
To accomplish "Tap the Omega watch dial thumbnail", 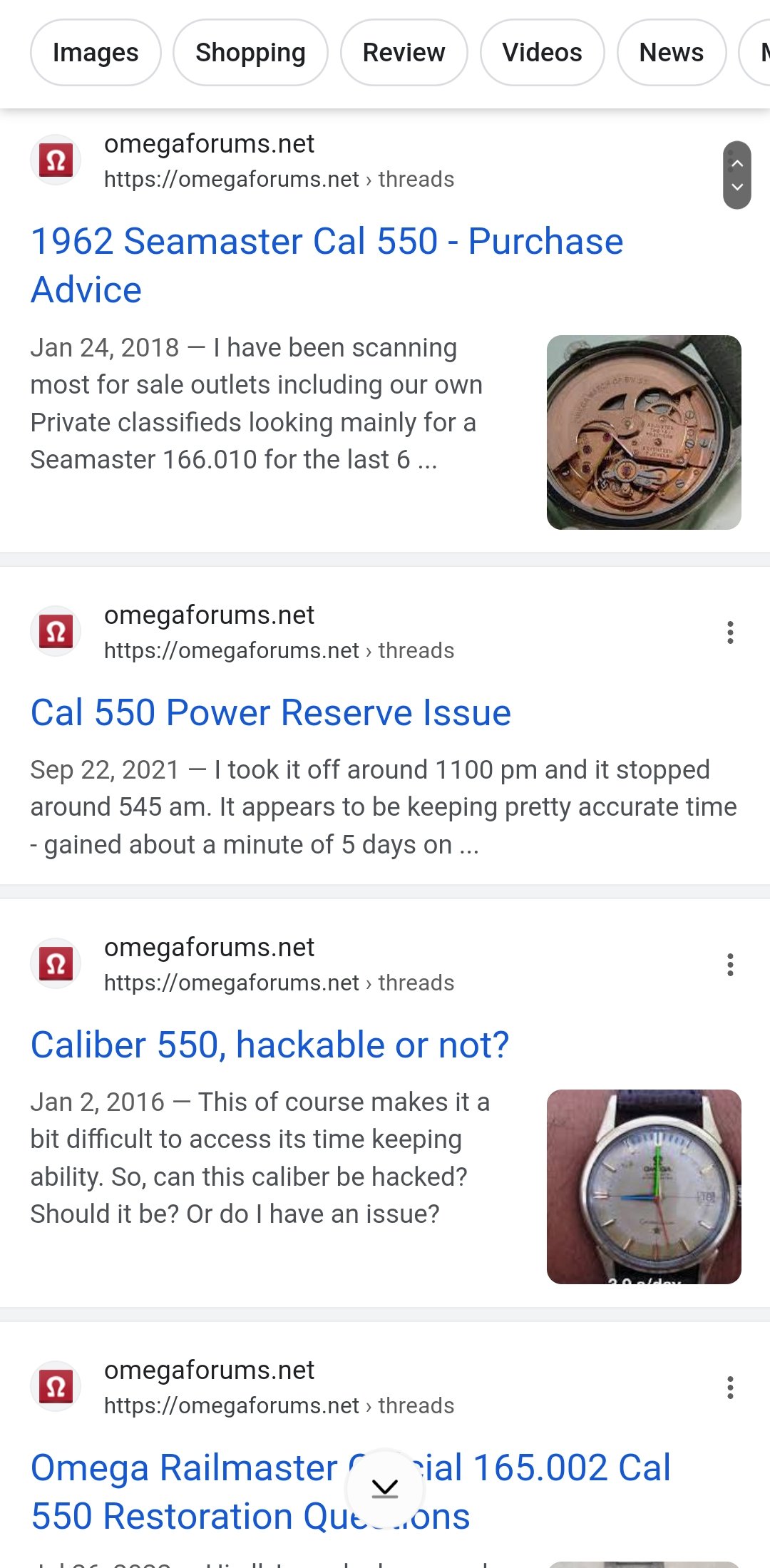I will (x=644, y=1187).
